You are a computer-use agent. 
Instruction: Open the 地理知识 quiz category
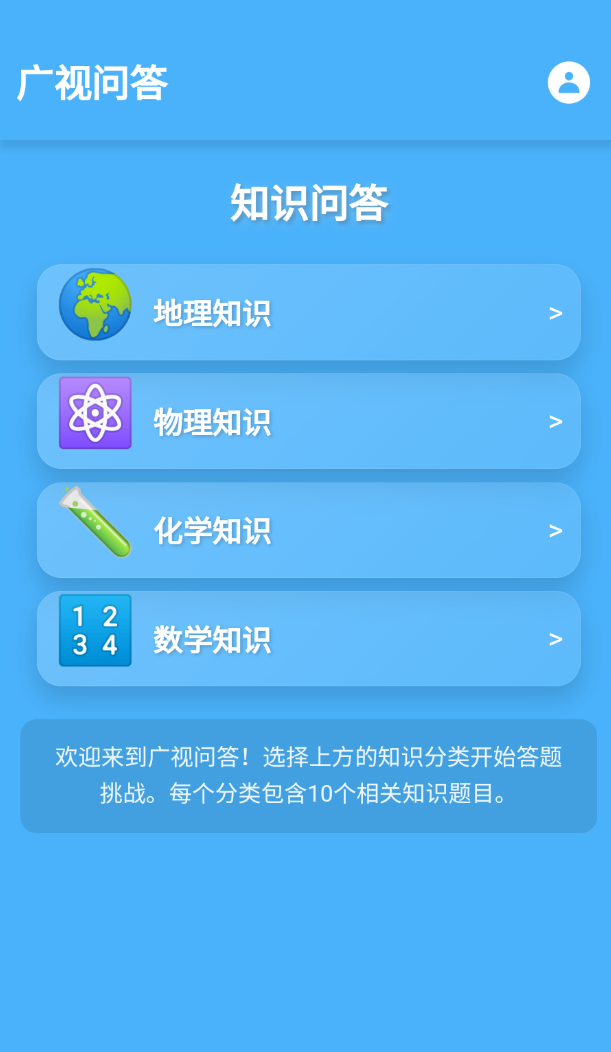308,313
